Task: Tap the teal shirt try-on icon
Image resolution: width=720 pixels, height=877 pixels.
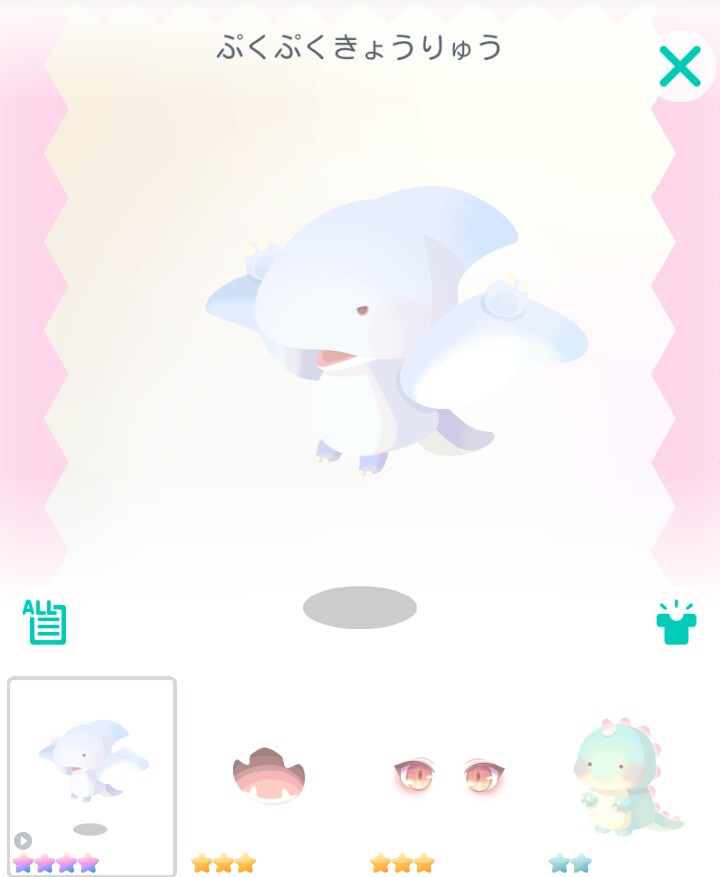Action: 676,623
